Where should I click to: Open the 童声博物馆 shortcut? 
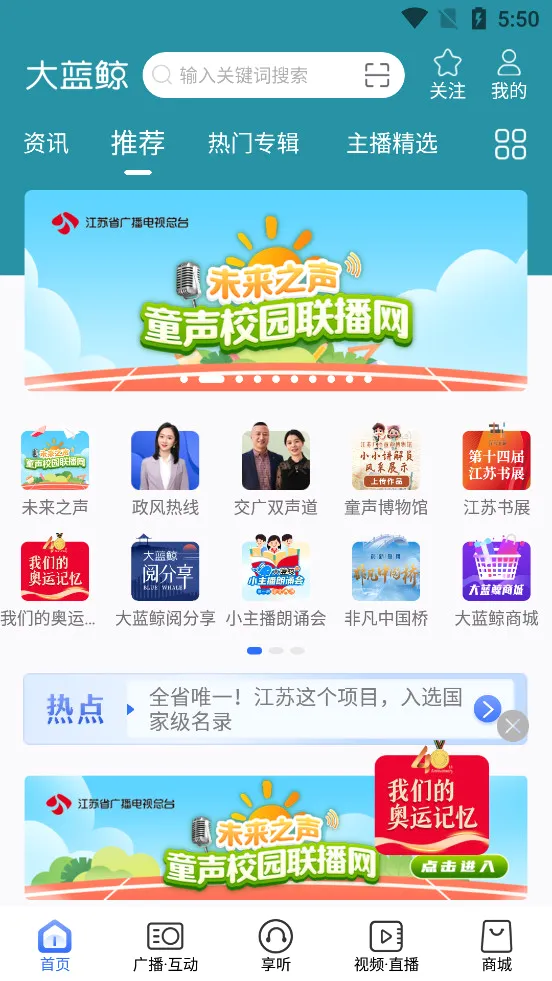tap(386, 474)
